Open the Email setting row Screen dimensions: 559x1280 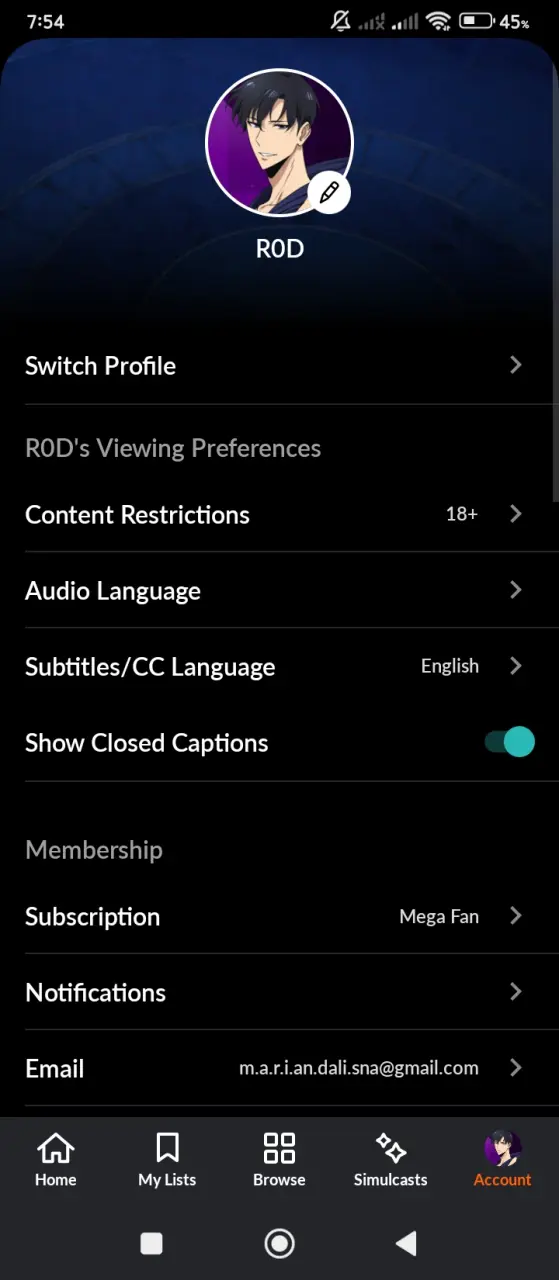tap(279, 1069)
